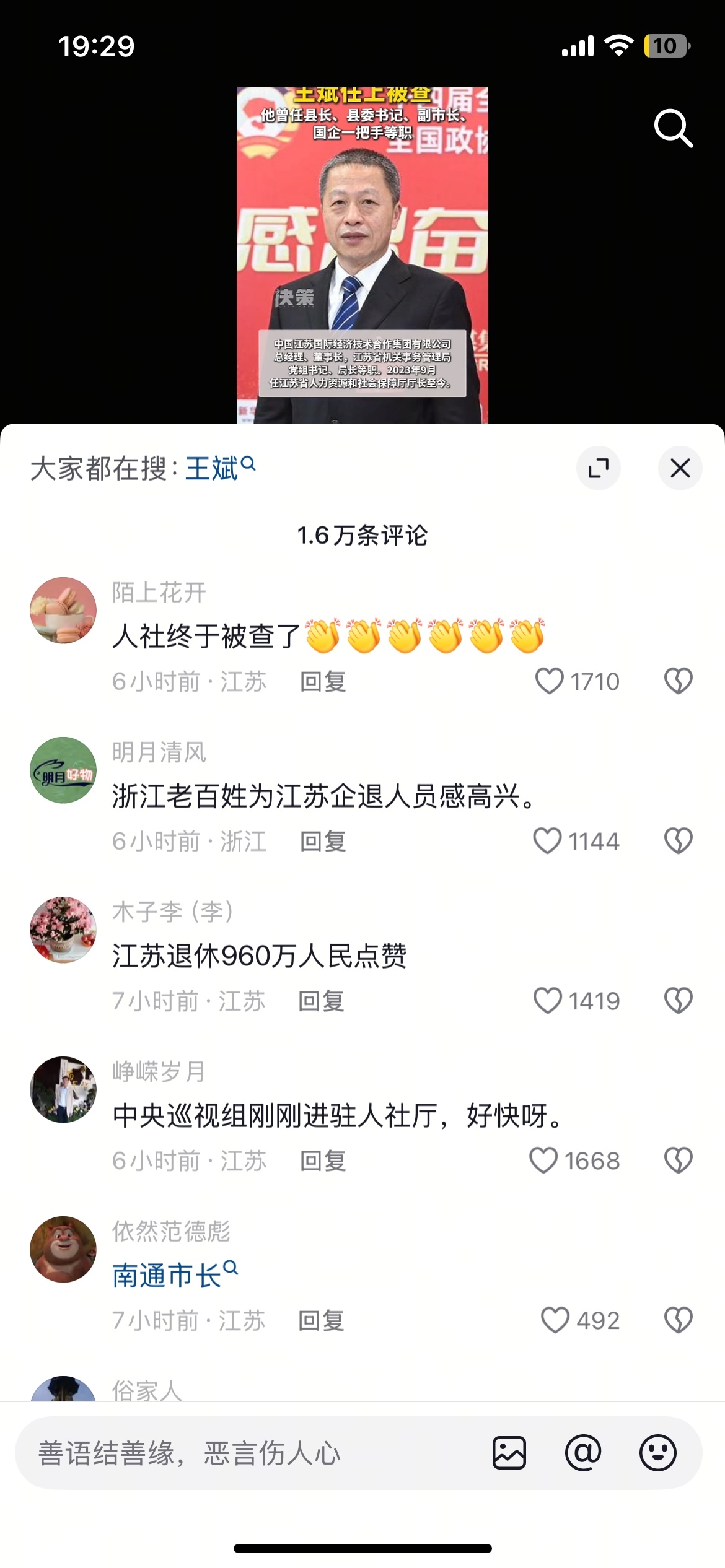This screenshot has height=1568, width=725.
Task: Expand the comments panel to full screen
Action: [598, 468]
